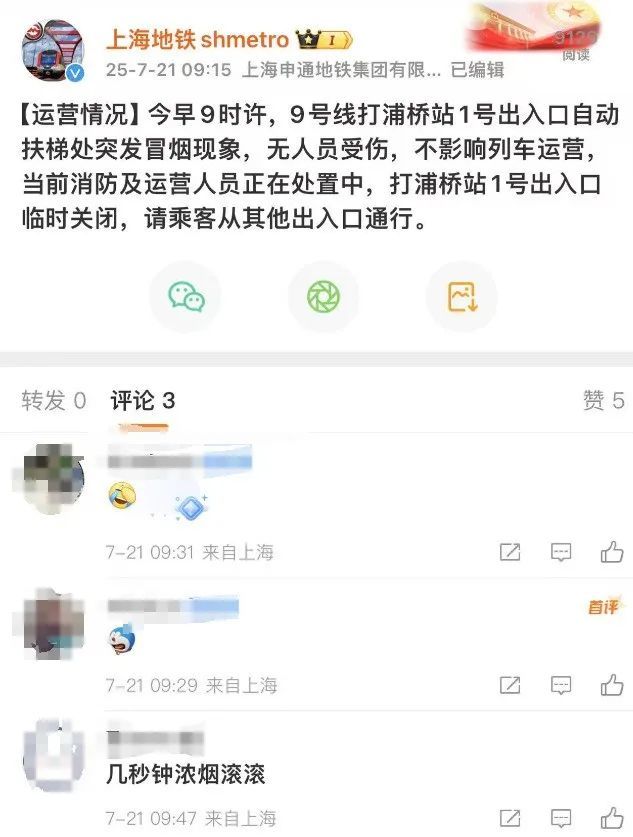
Task: Reply to the 几秒钟浓烟滚滚 comment
Action: point(561,818)
